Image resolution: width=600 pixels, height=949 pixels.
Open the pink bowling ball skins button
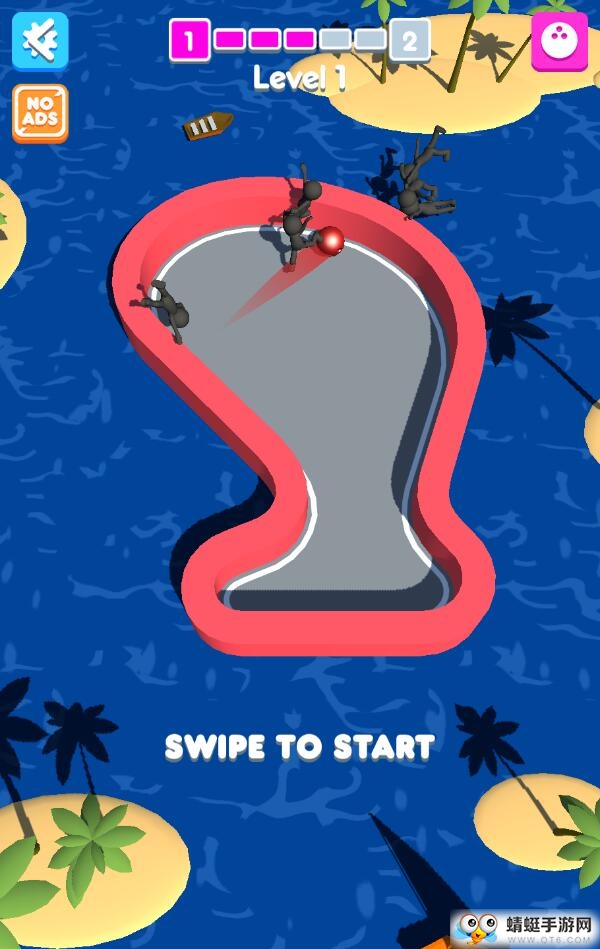[559, 41]
